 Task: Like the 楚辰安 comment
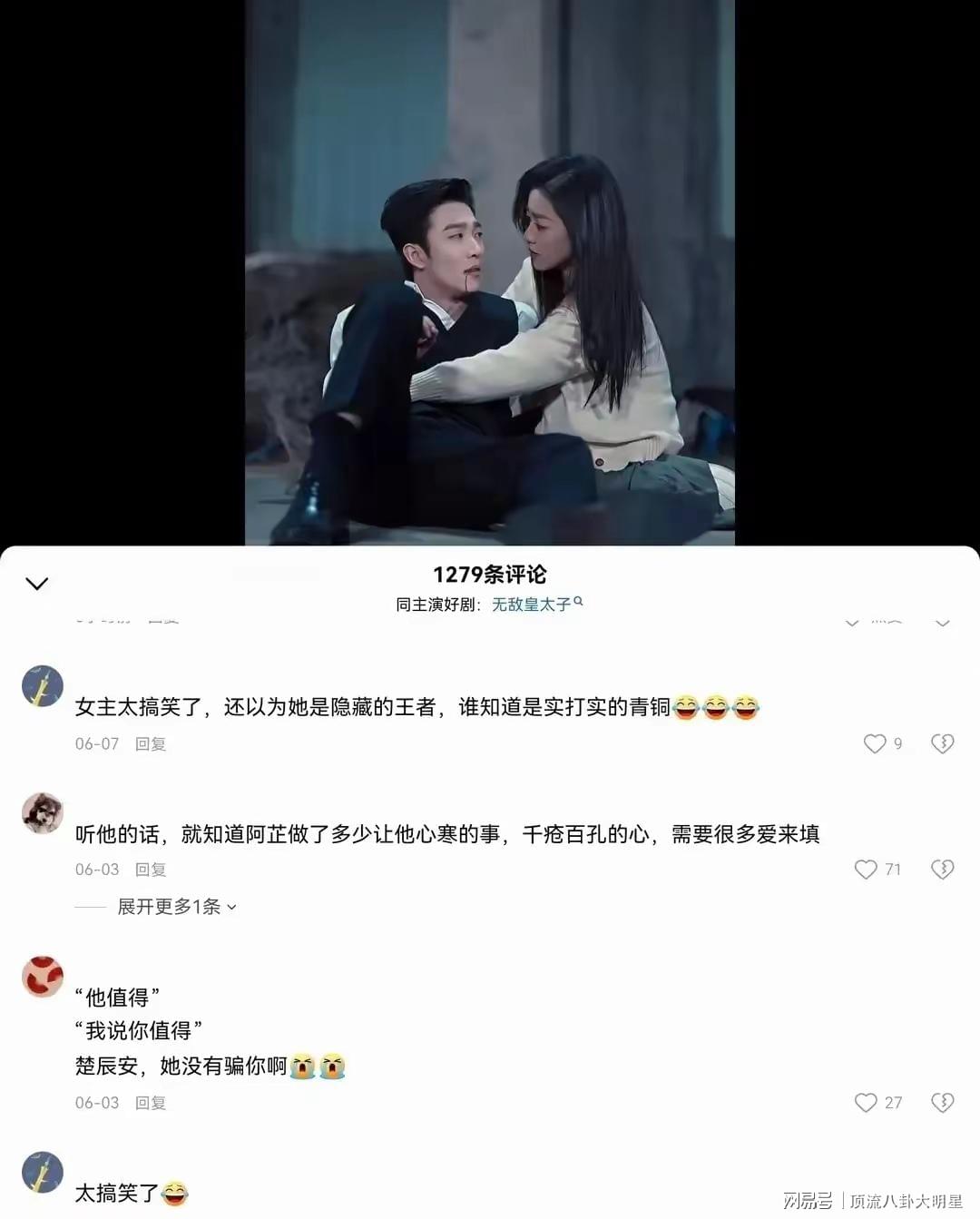tap(867, 1102)
